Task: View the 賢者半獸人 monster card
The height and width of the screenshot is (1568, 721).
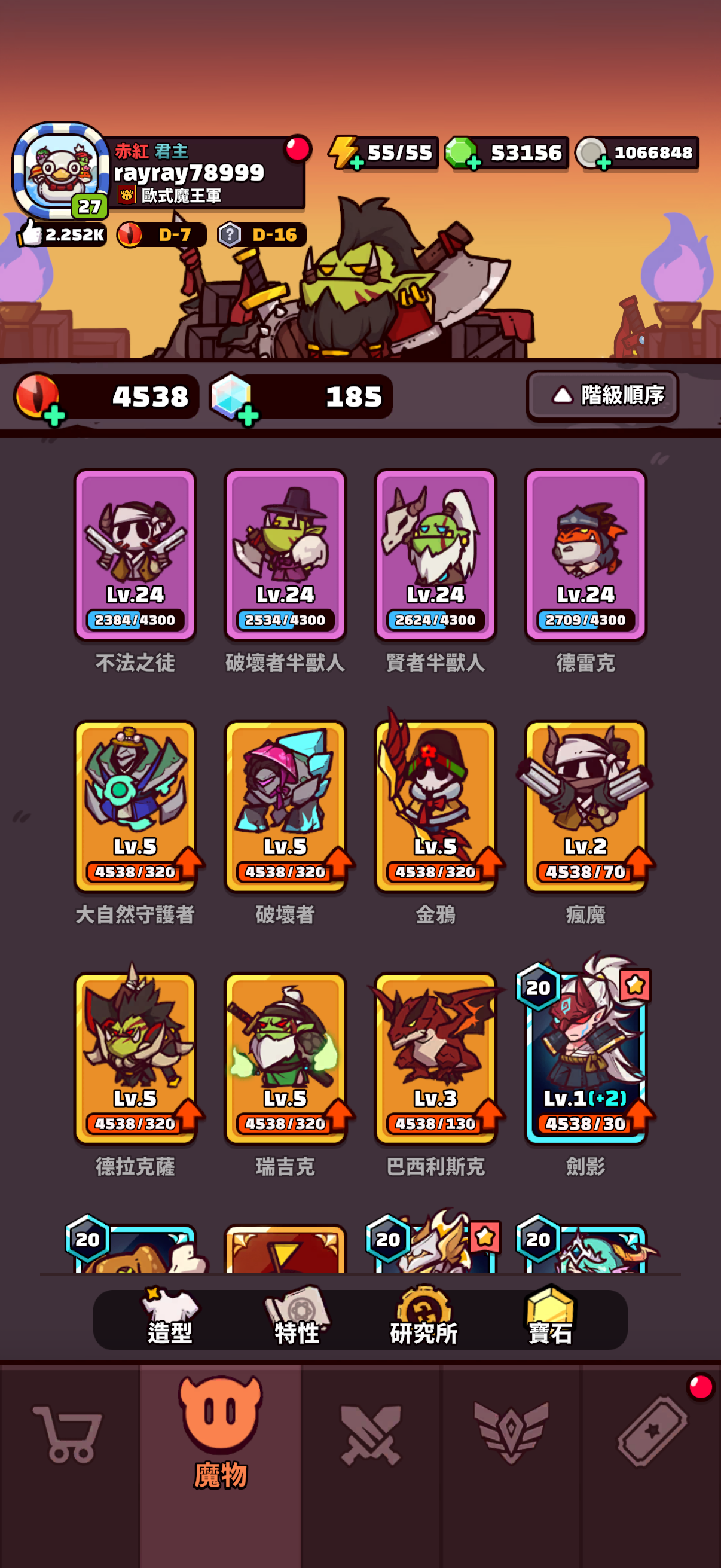Action: coord(436,554)
